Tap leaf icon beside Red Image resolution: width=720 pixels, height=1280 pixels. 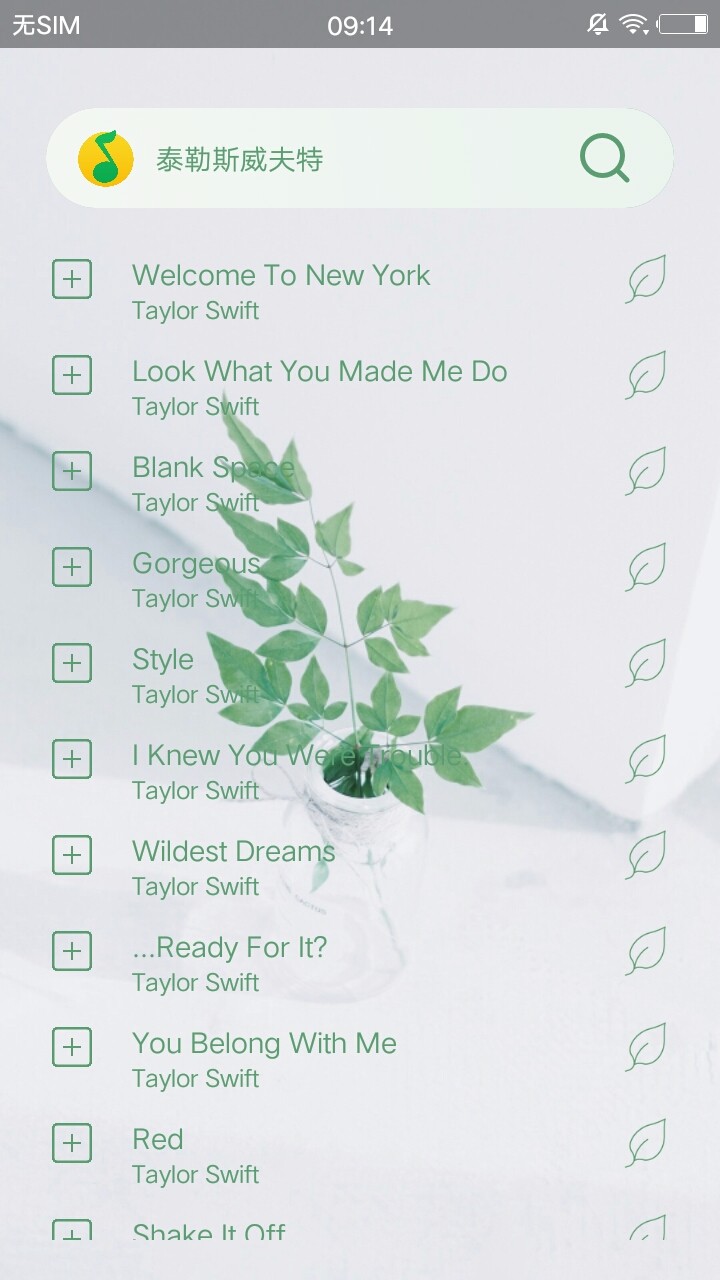pyautogui.click(x=646, y=1142)
